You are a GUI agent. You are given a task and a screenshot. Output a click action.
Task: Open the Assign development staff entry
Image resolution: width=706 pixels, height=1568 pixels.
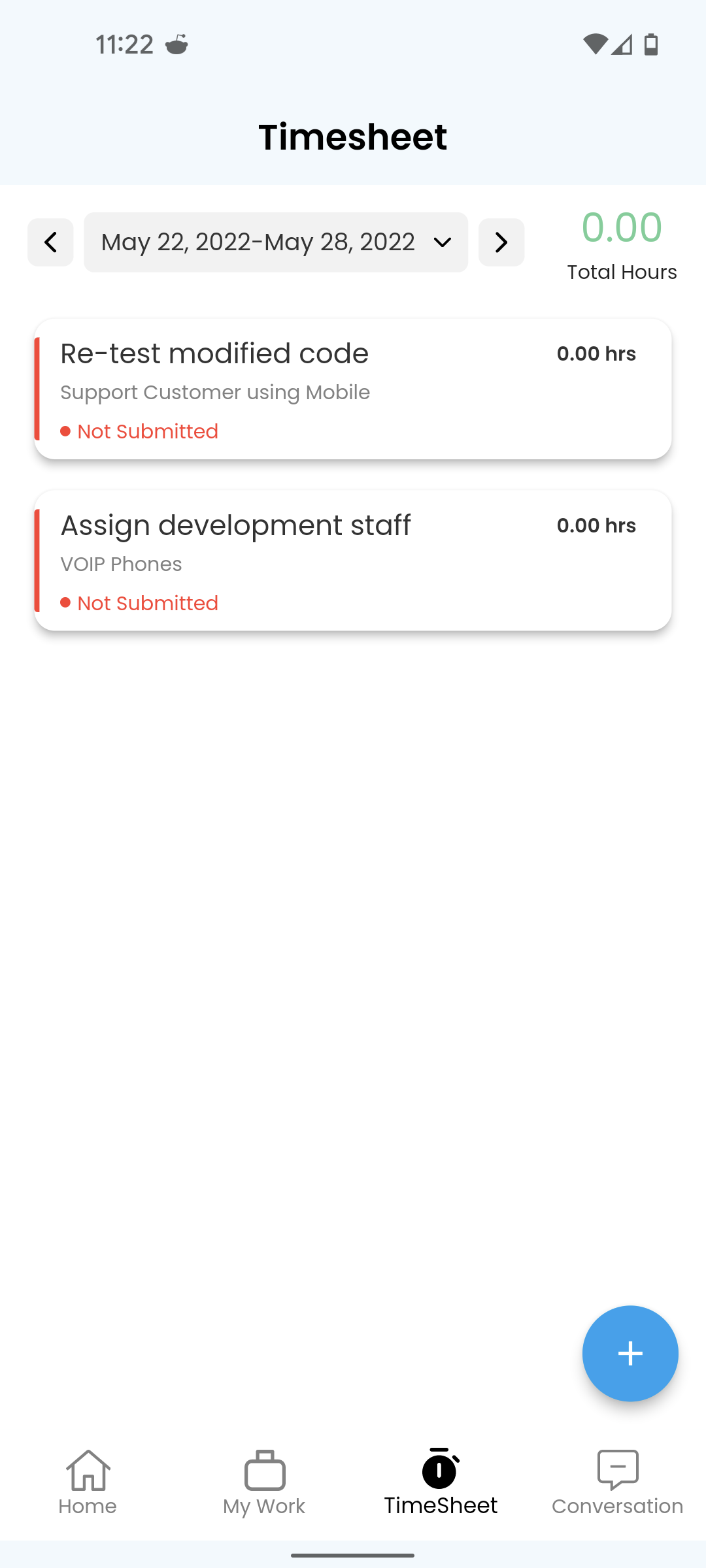point(353,561)
